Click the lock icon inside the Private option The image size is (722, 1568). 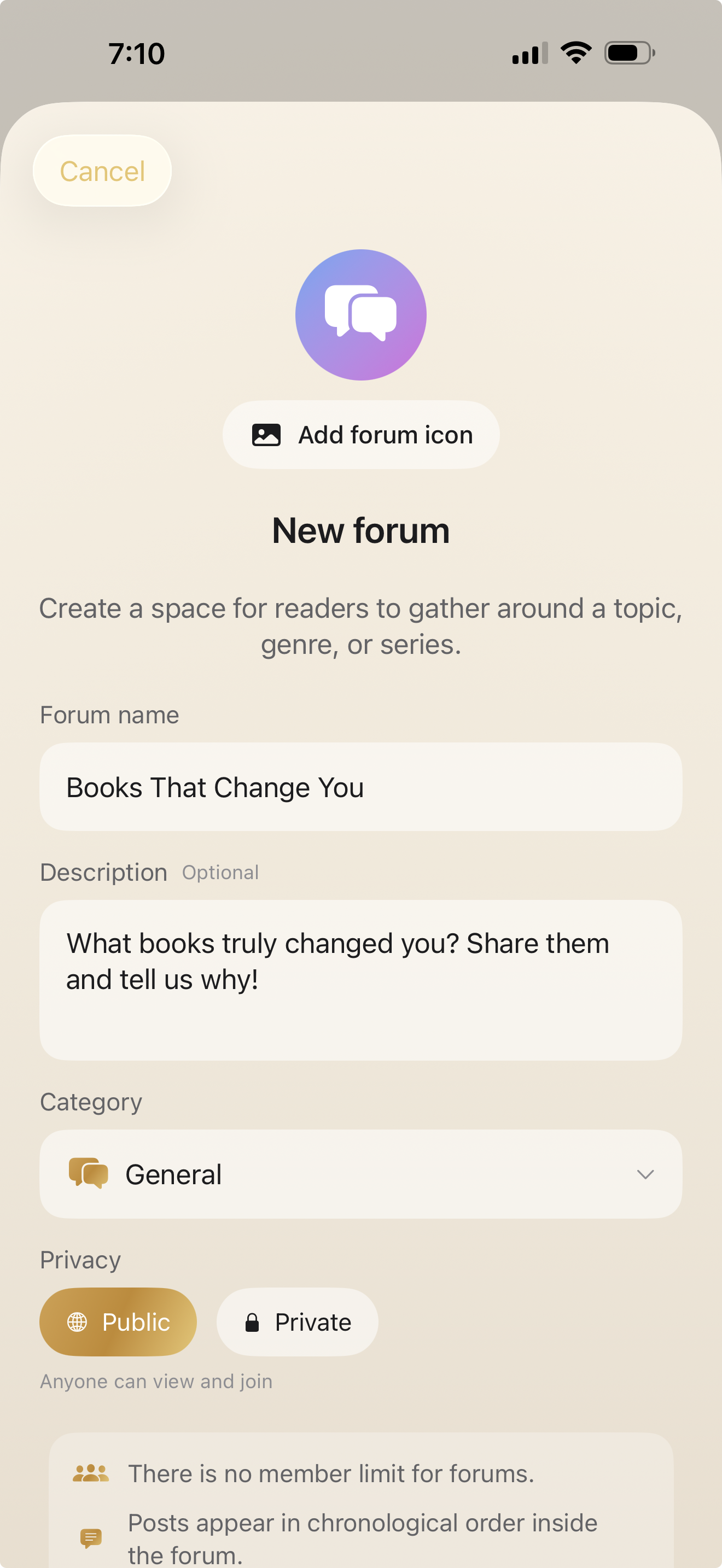252,1321
